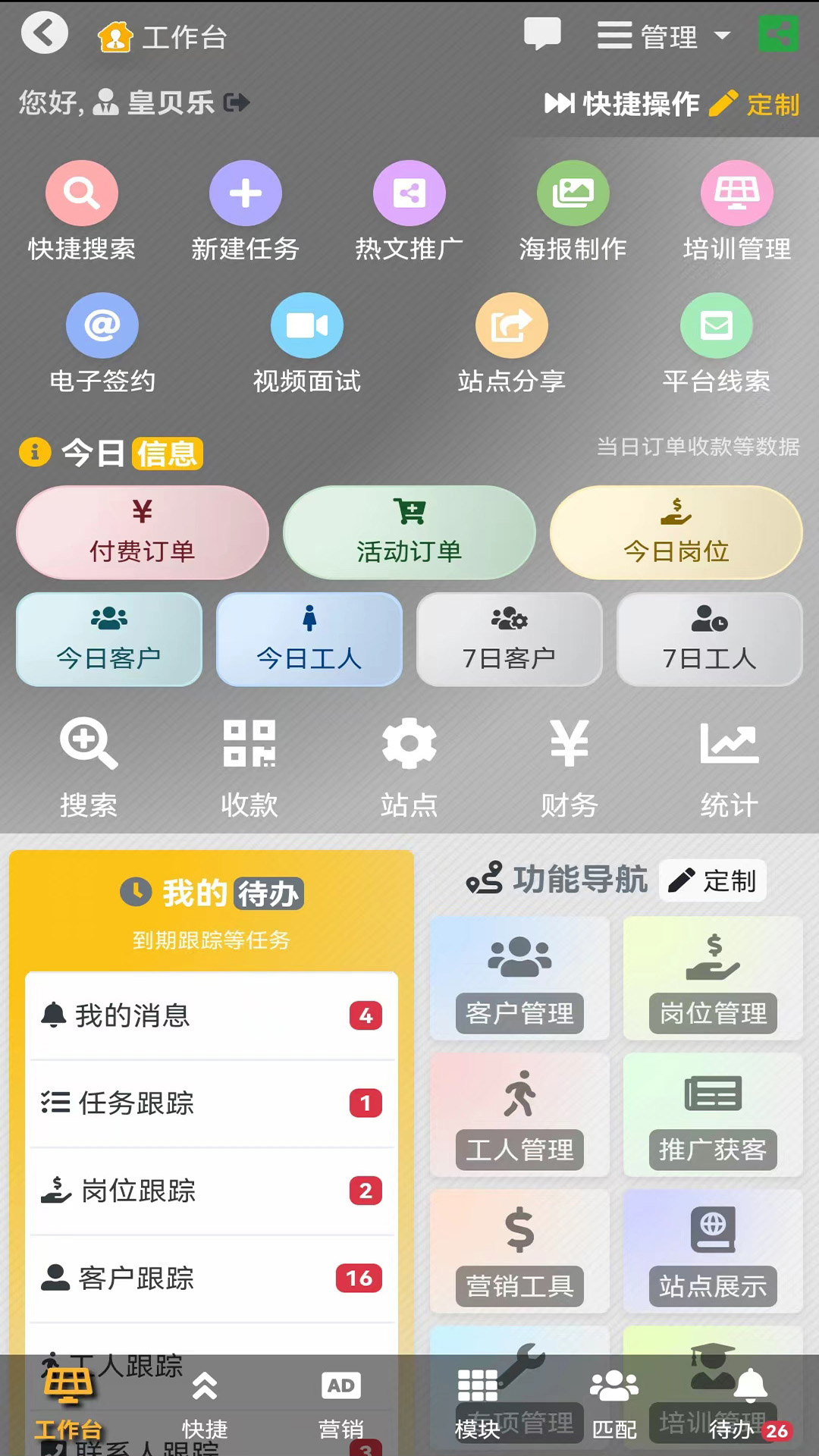Launch 视频面试 video interview
The image size is (819, 1456).
(307, 343)
